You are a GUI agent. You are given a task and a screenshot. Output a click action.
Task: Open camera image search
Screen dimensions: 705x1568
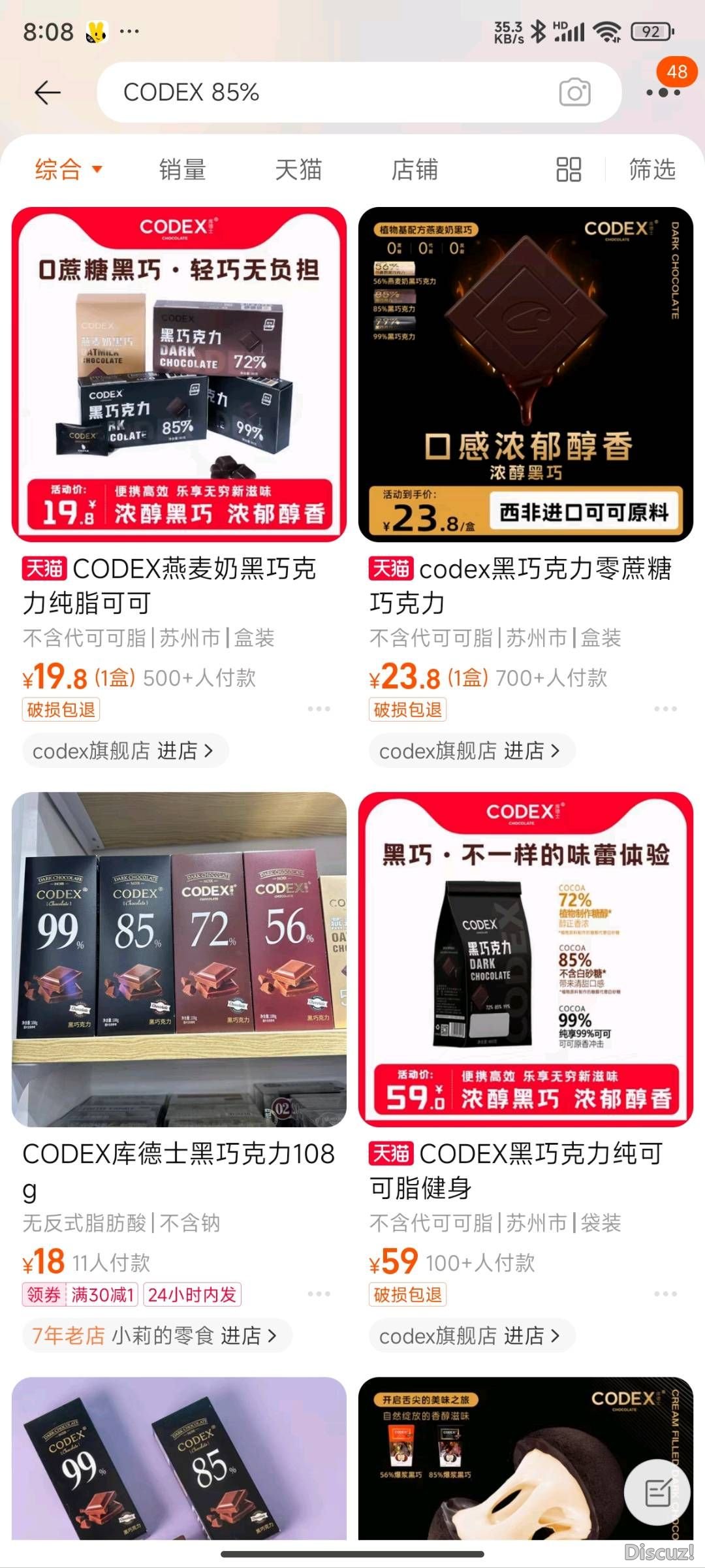pos(574,93)
